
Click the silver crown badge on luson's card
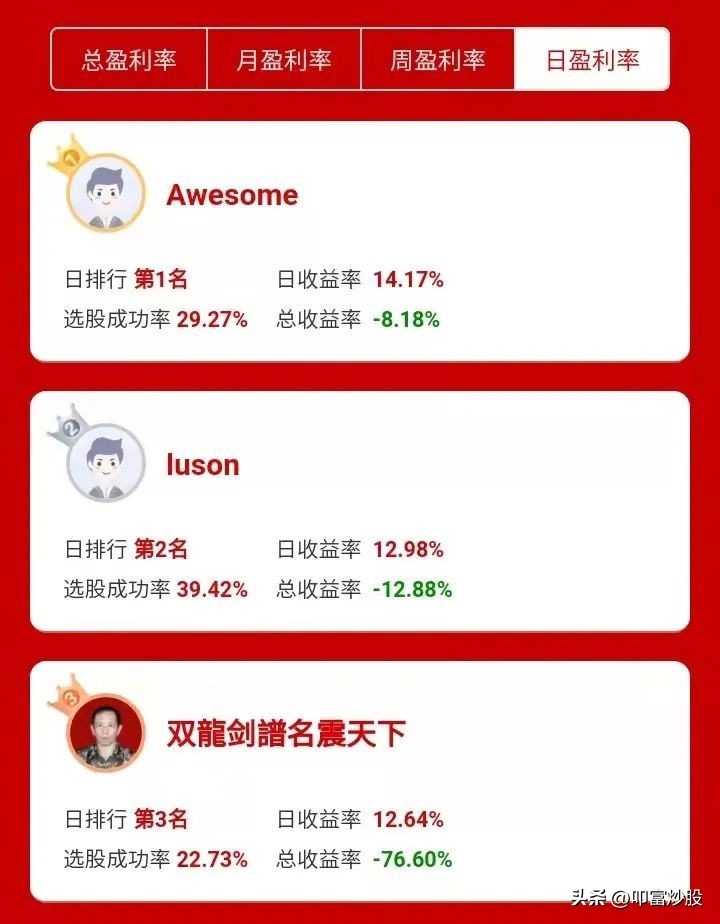coord(70,425)
